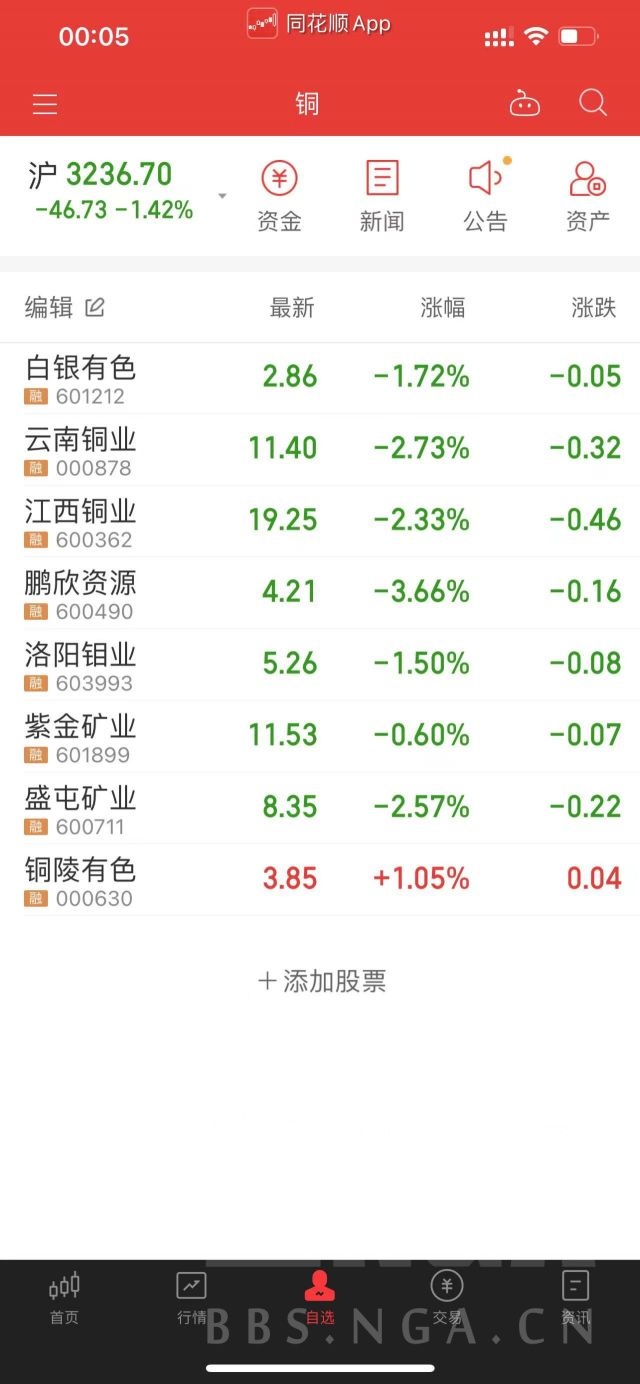The image size is (640, 1384).
Task: Switch to the 首页 tab
Action: (64, 1298)
